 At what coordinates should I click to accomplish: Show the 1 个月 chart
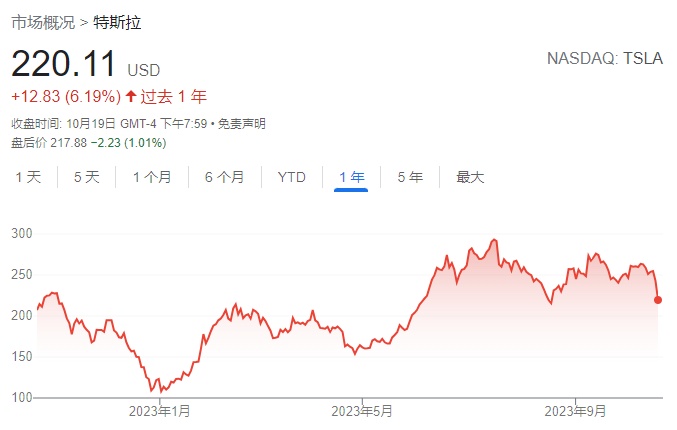click(x=152, y=177)
